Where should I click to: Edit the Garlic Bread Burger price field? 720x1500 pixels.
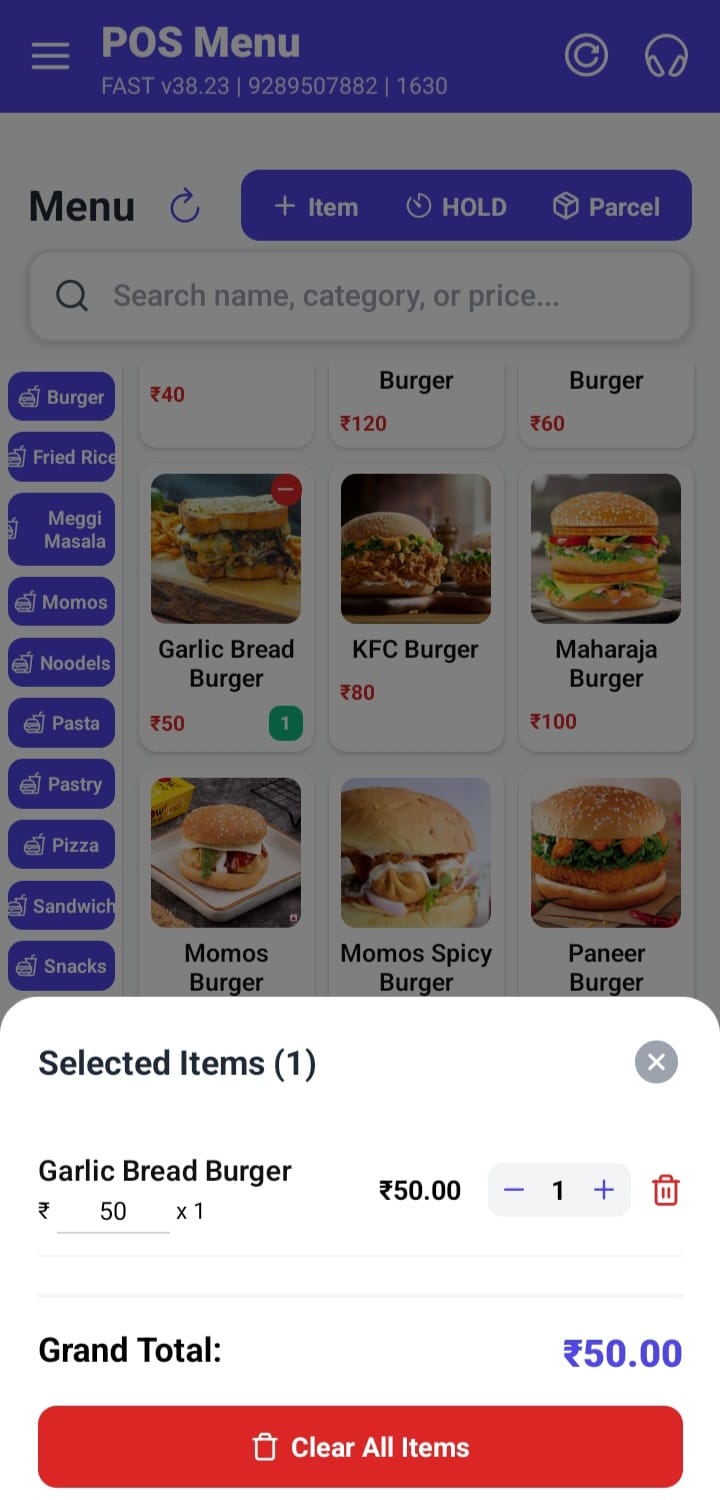coord(113,1211)
